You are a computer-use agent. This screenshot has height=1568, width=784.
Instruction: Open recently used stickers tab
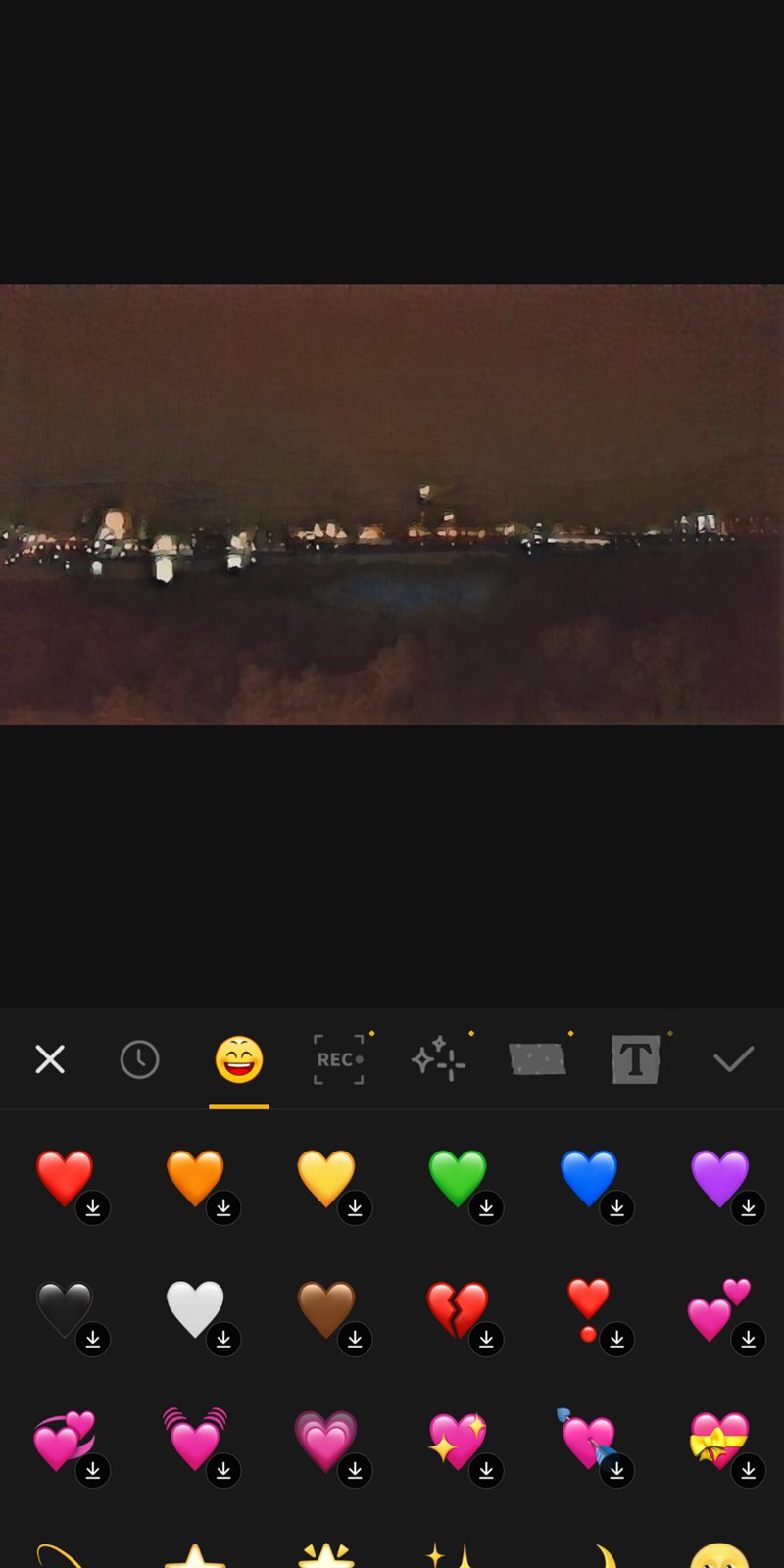(x=139, y=1059)
